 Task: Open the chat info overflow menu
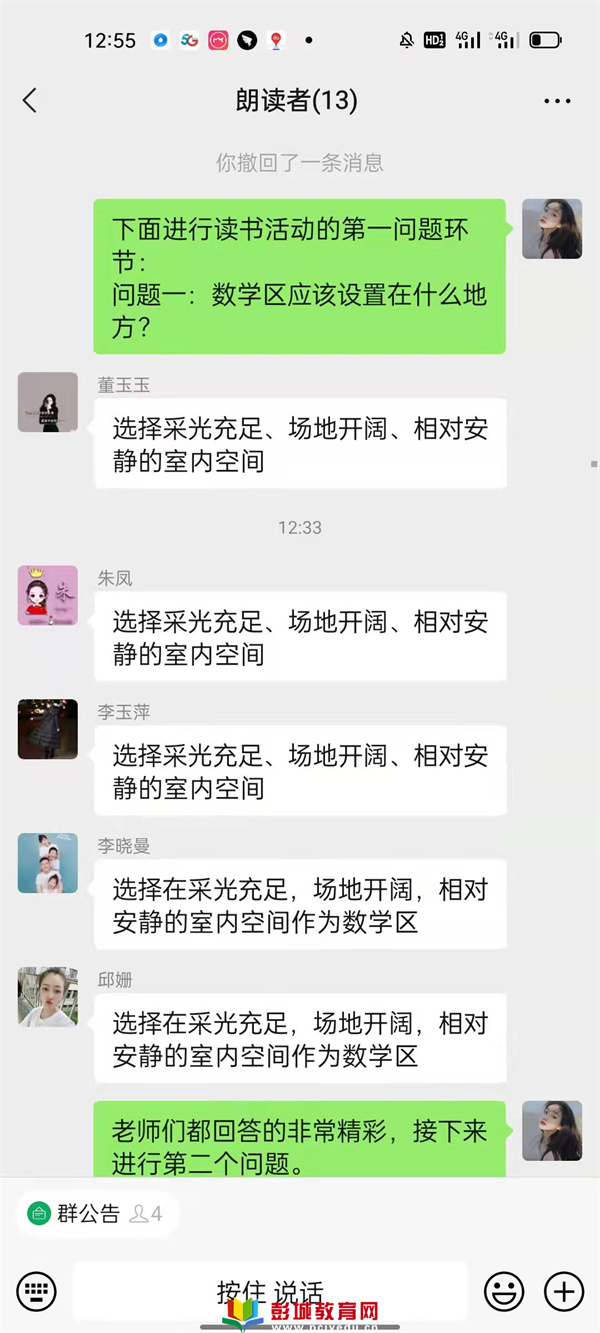[556, 101]
